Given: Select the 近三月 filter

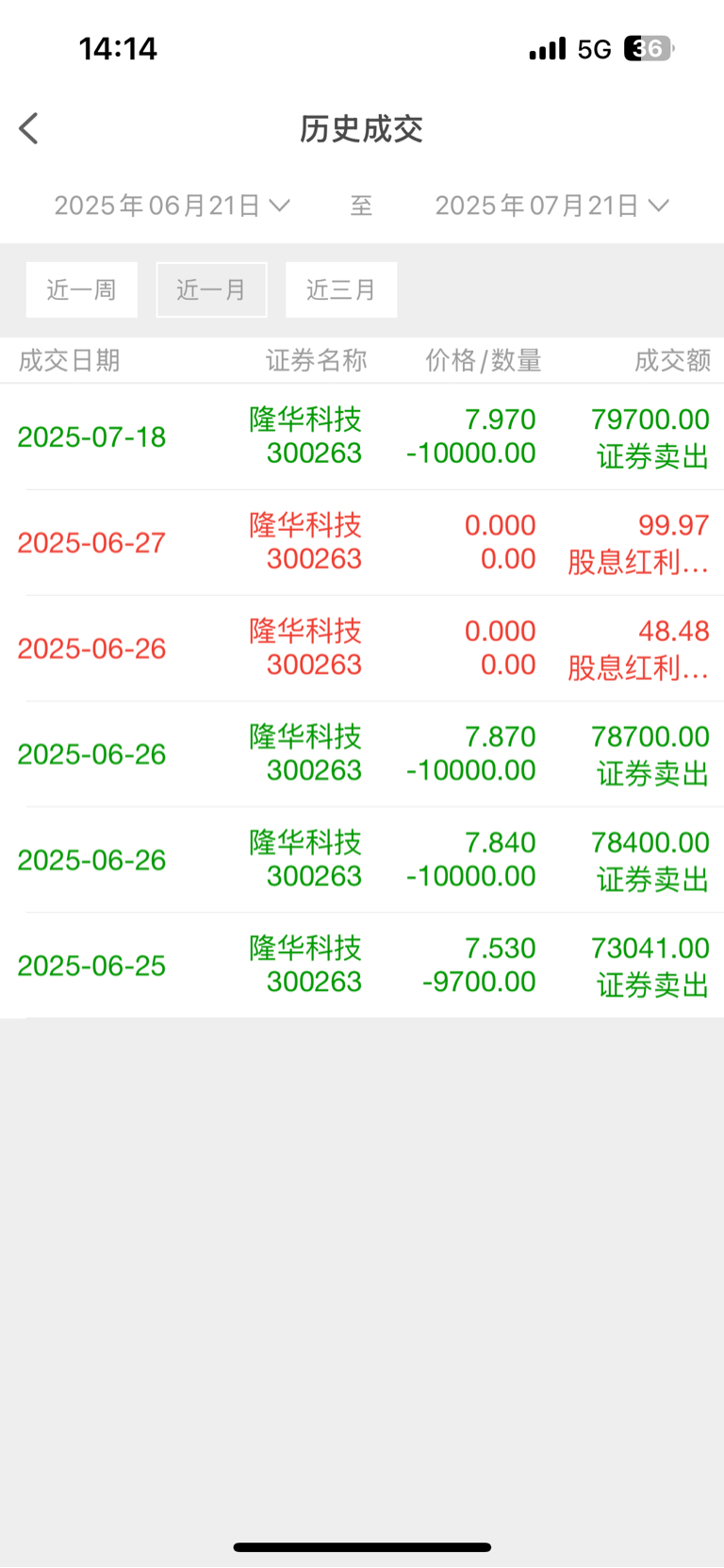Looking at the screenshot, I should point(341,289).
